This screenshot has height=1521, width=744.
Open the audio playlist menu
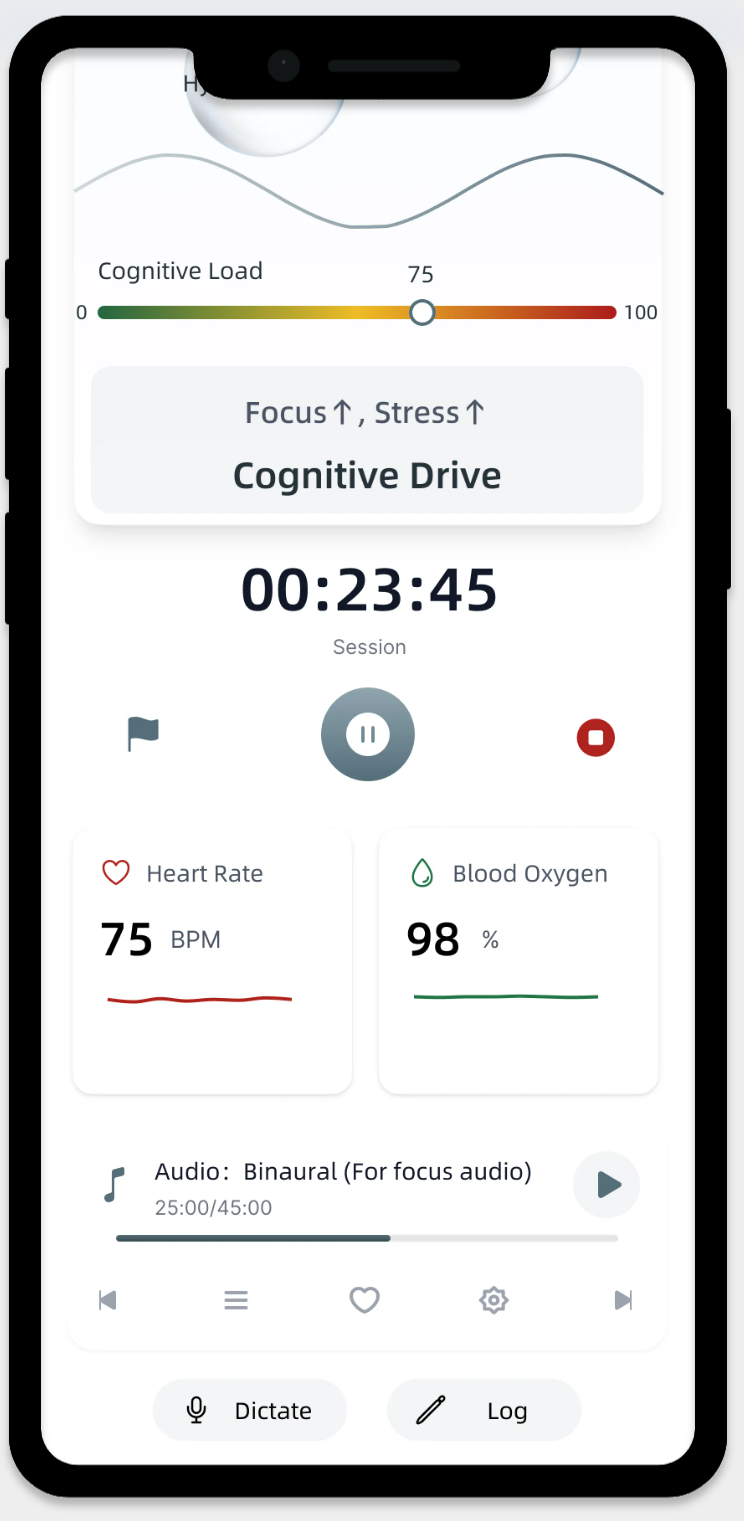tap(236, 1300)
